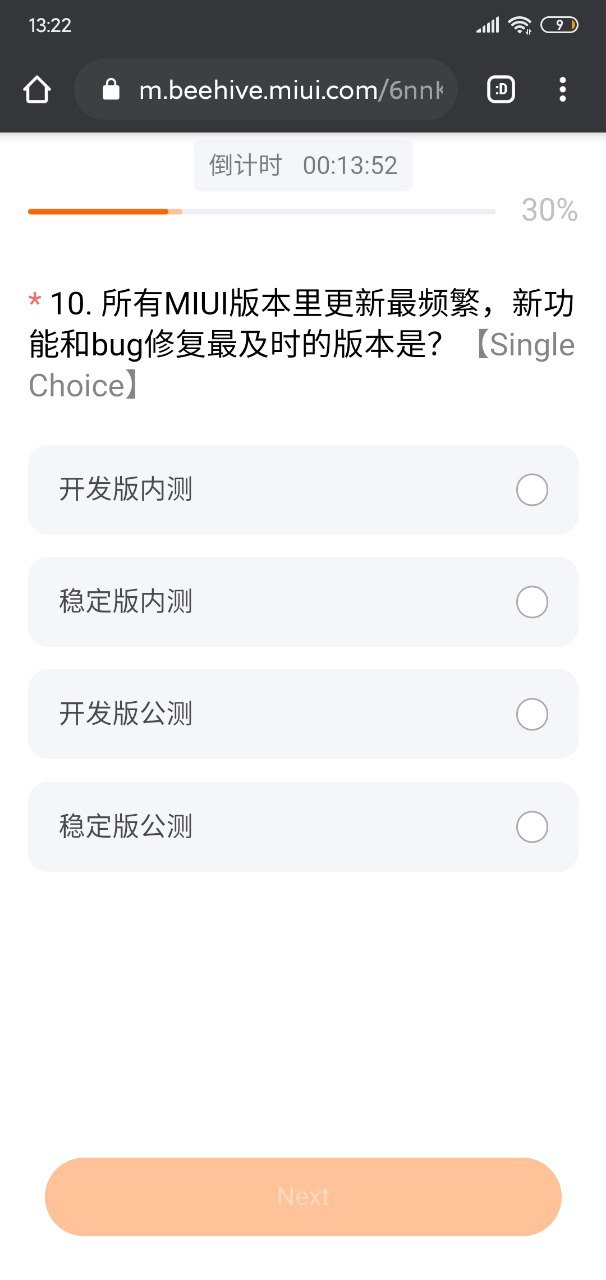Pick the 开发版公测 answer
Viewport: 606px width, 1280px height.
[303, 714]
